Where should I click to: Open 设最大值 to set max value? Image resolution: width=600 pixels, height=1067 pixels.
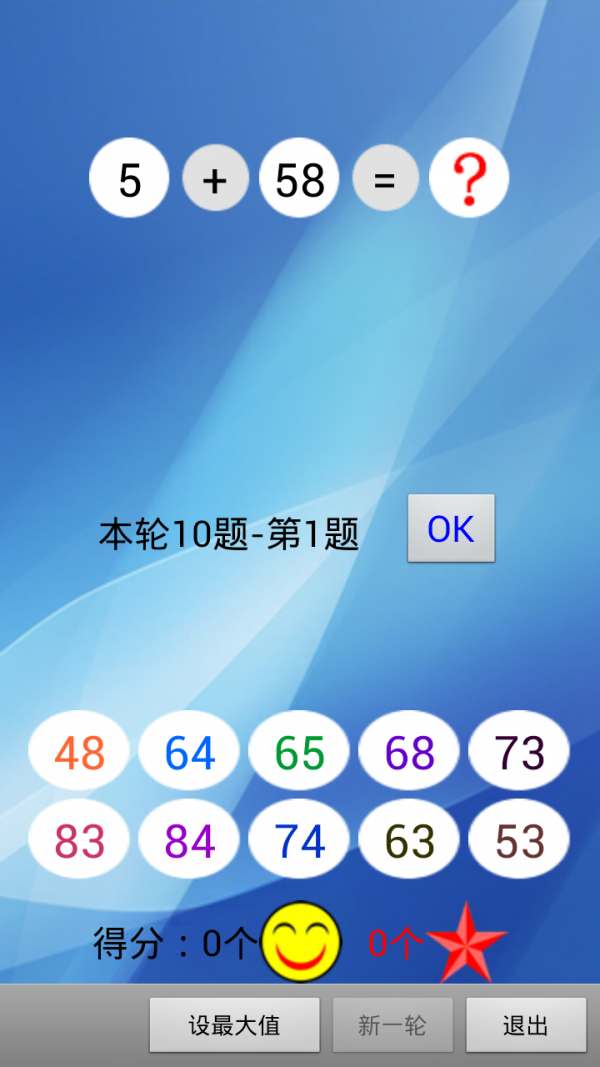pyautogui.click(x=235, y=1025)
